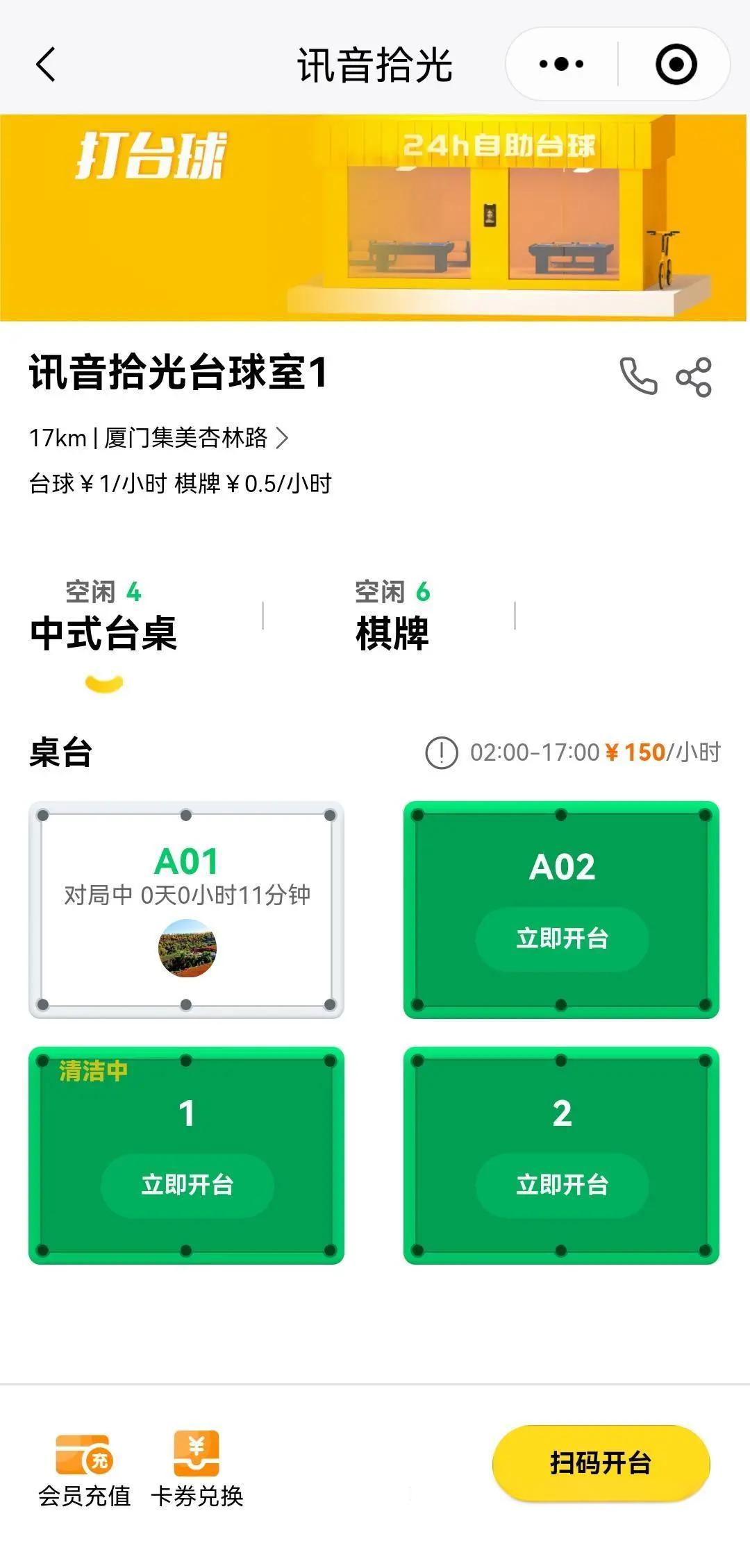Screen dimensions: 750x1568
Task: Tap 立即开台 on table A02
Action: pos(562,938)
